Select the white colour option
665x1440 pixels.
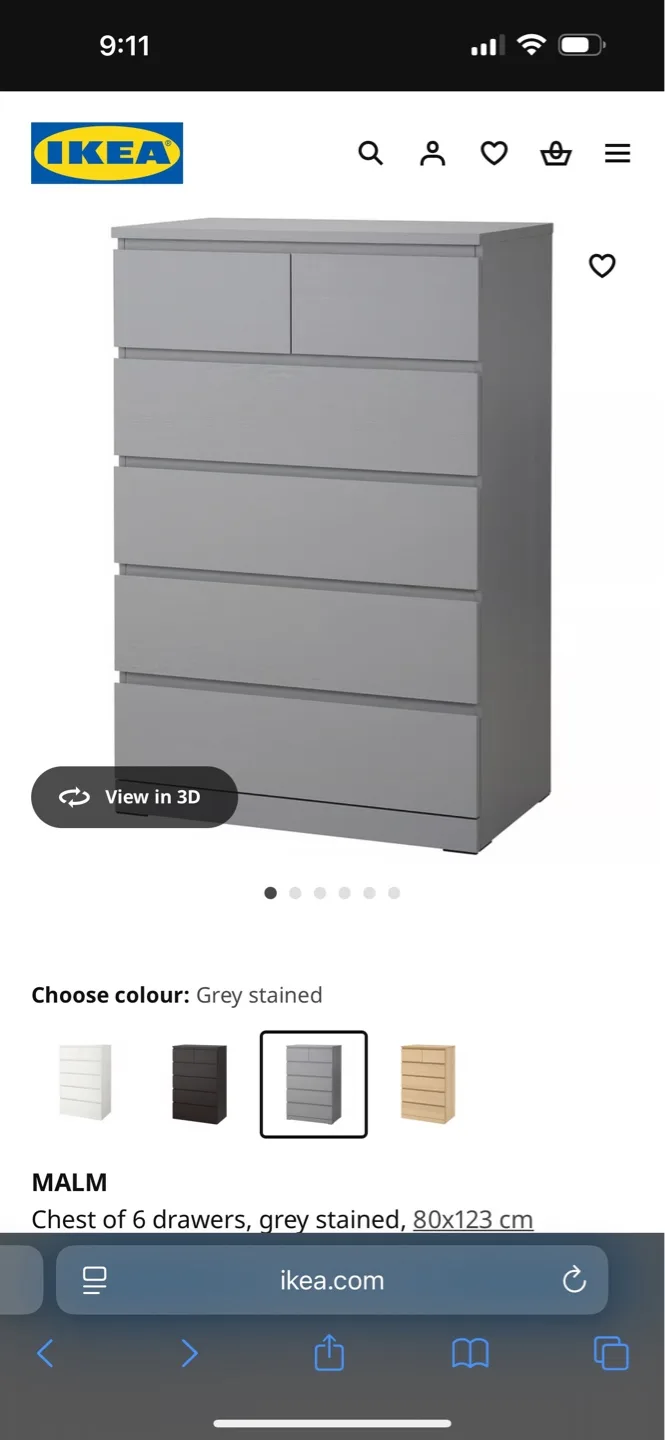85,1084
